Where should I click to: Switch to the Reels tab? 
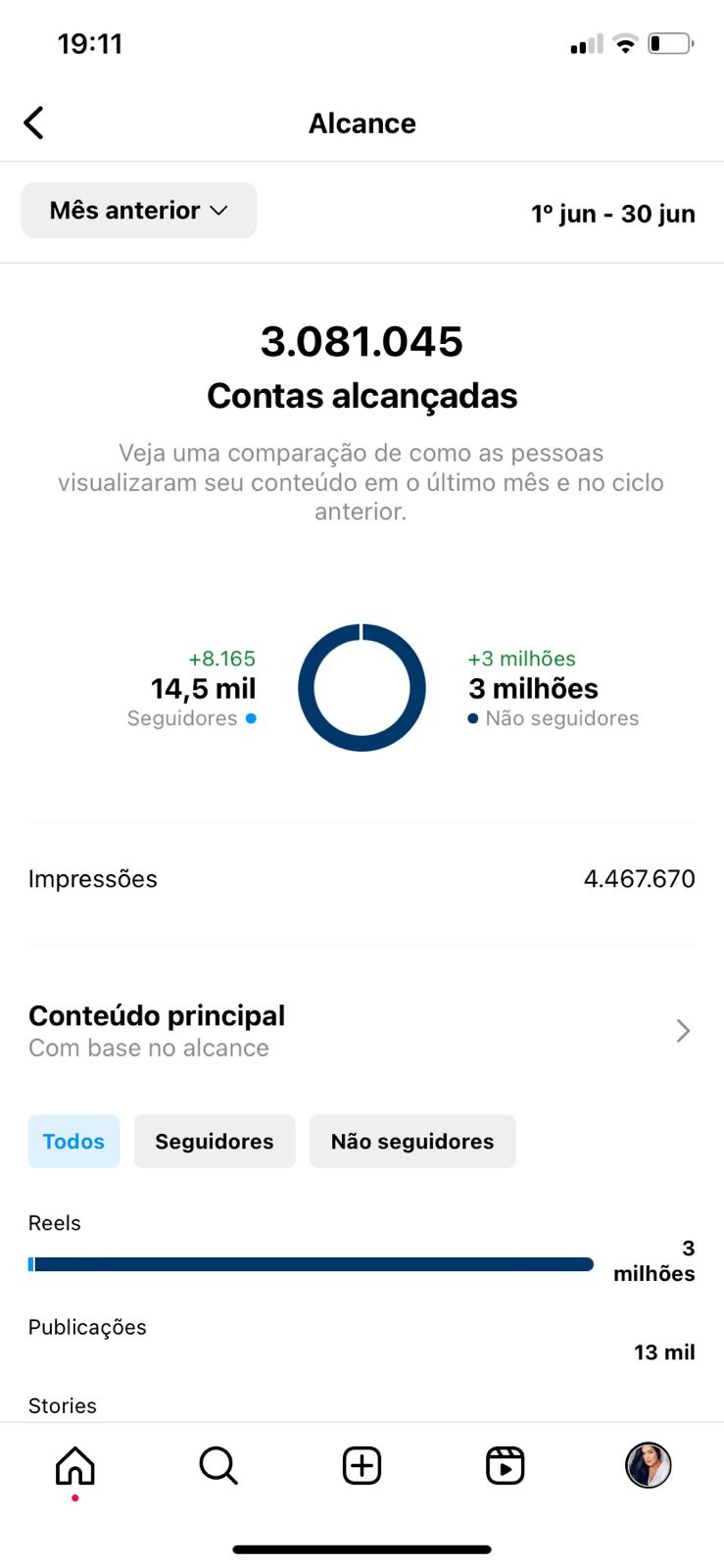pyautogui.click(x=505, y=1466)
